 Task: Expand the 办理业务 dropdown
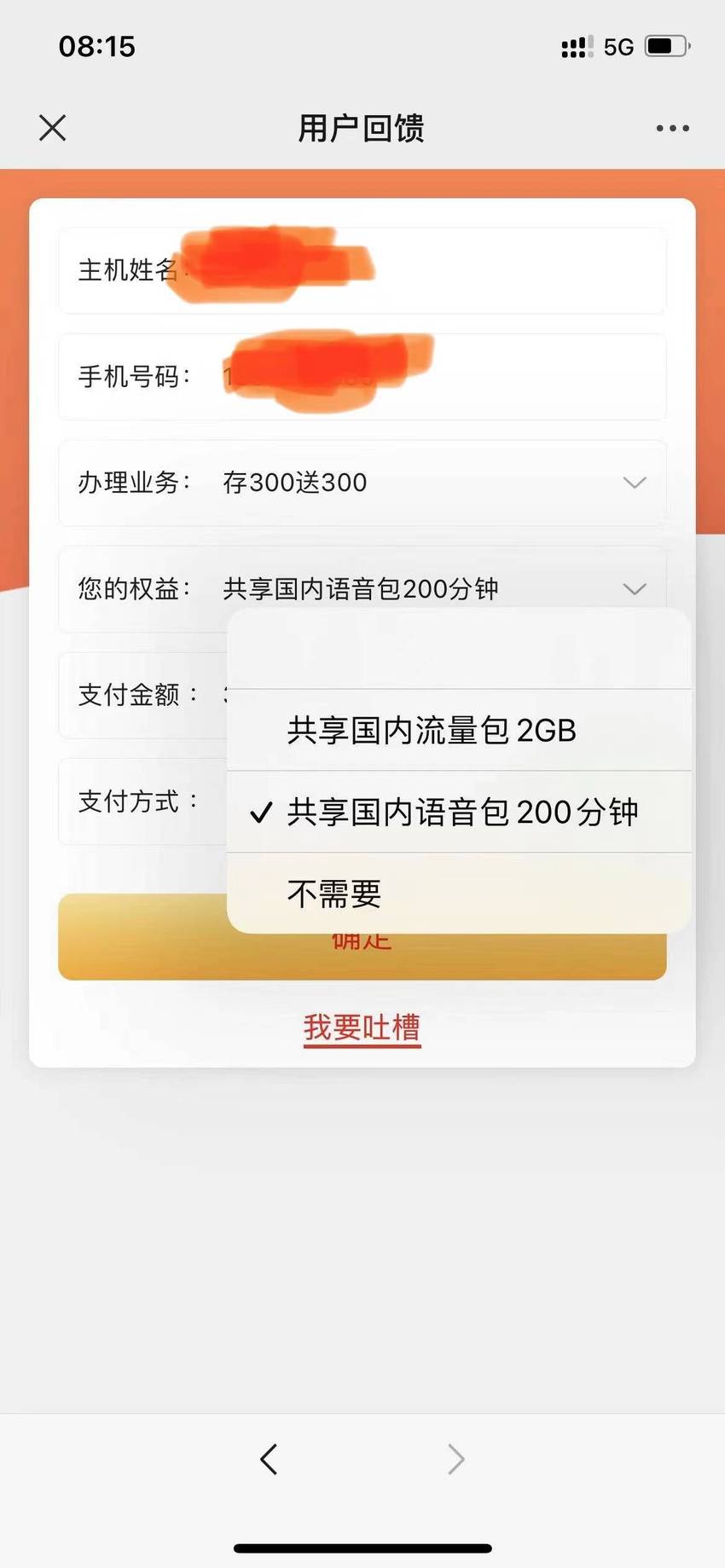tap(362, 483)
